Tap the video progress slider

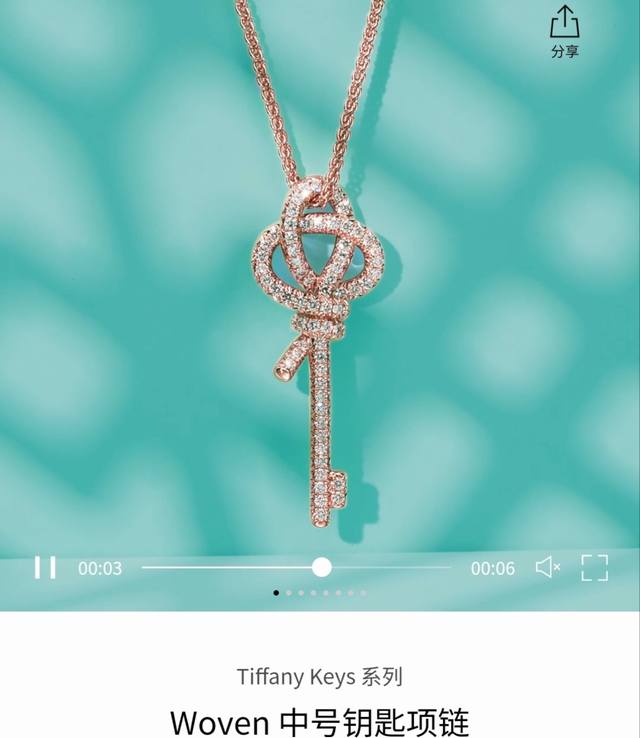(x=321, y=568)
